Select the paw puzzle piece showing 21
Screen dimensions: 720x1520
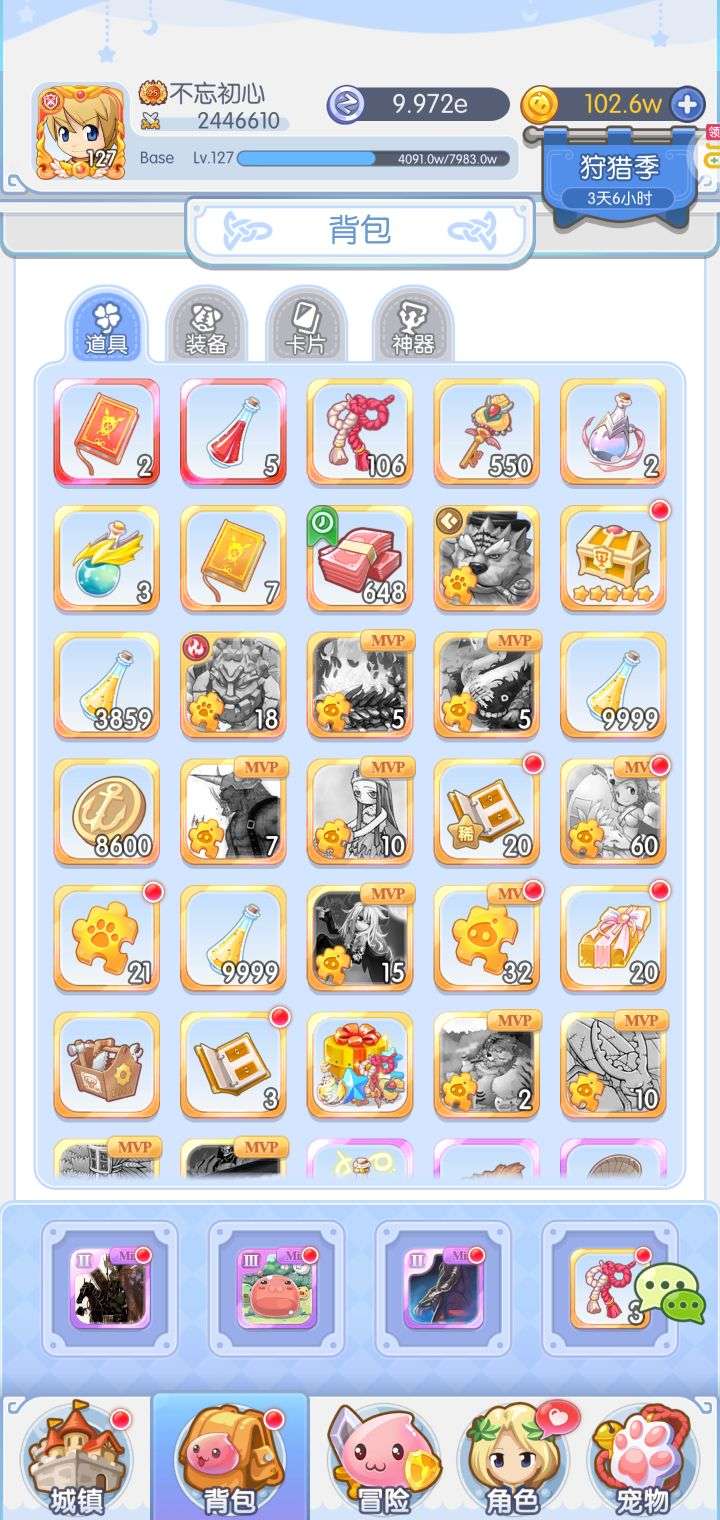coord(106,938)
